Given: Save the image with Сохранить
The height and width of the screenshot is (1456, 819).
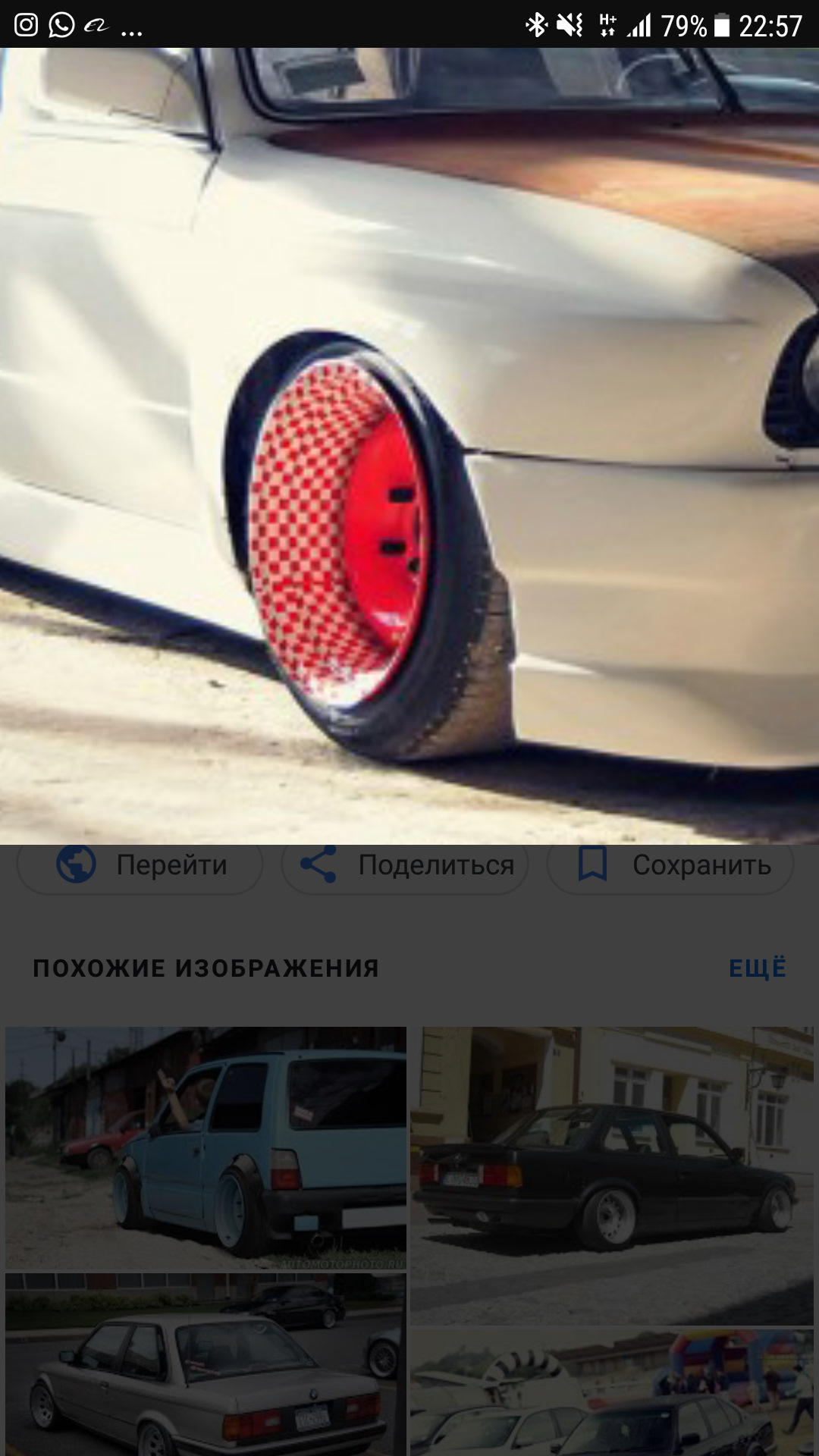Looking at the screenshot, I should tap(670, 865).
